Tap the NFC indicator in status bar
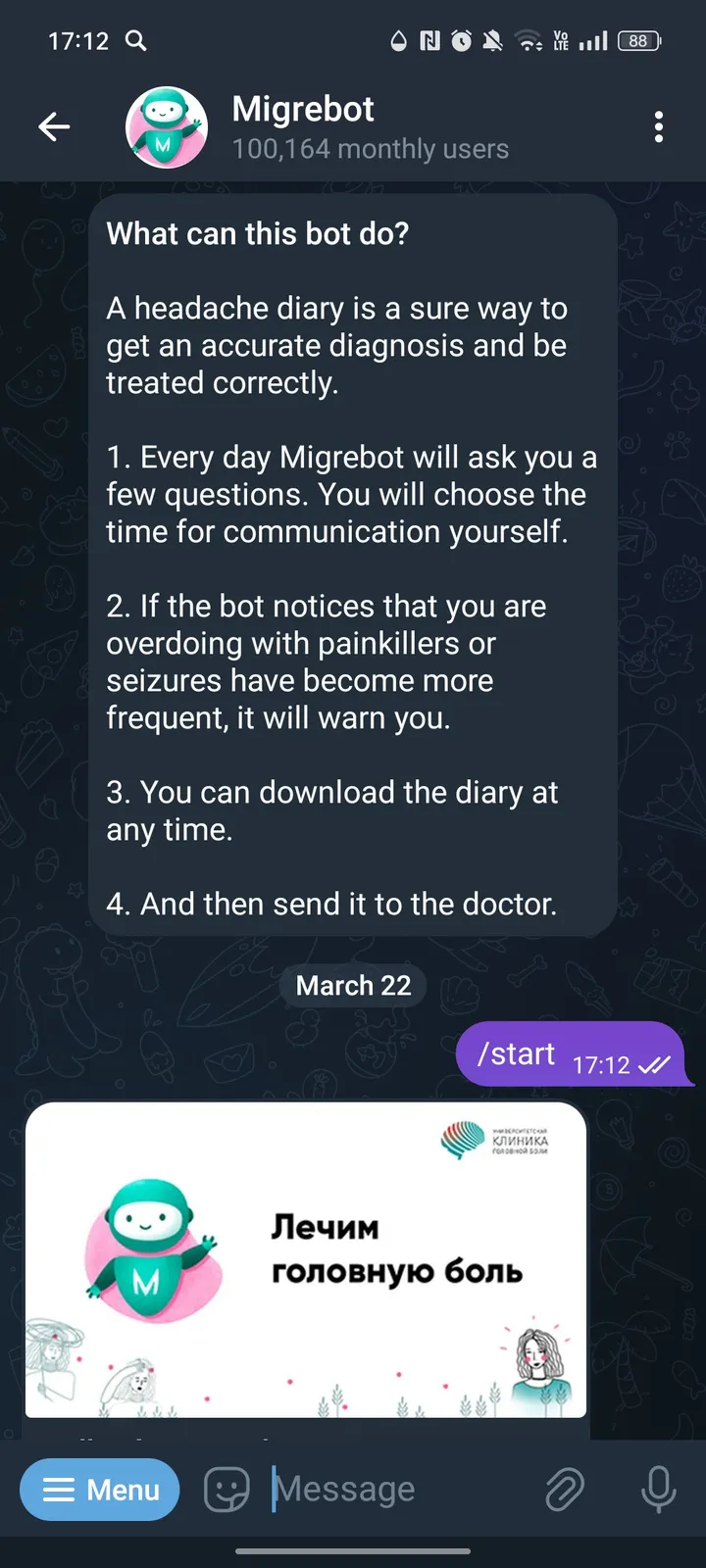This screenshot has width=706, height=1568. coord(429,41)
